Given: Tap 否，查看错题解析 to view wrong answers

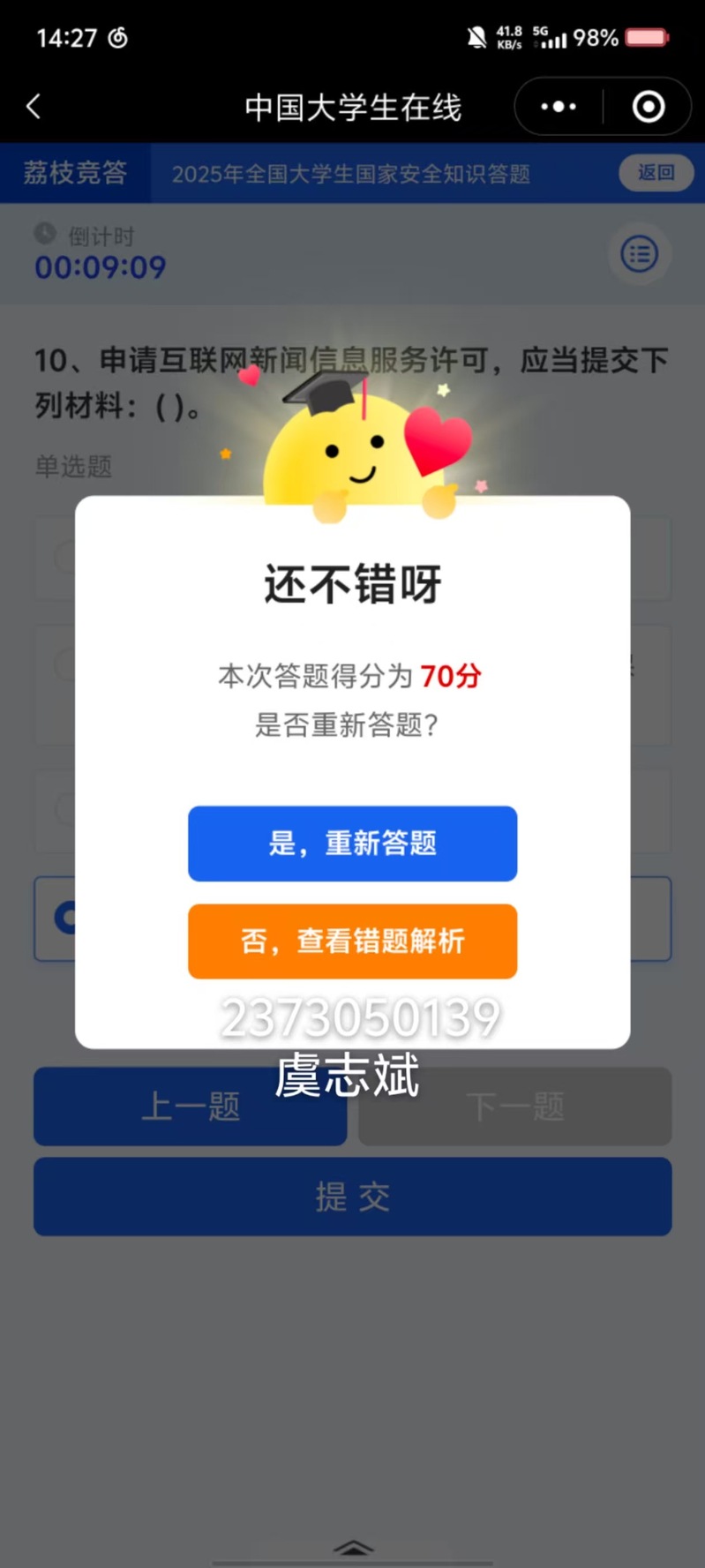Looking at the screenshot, I should 352,942.
